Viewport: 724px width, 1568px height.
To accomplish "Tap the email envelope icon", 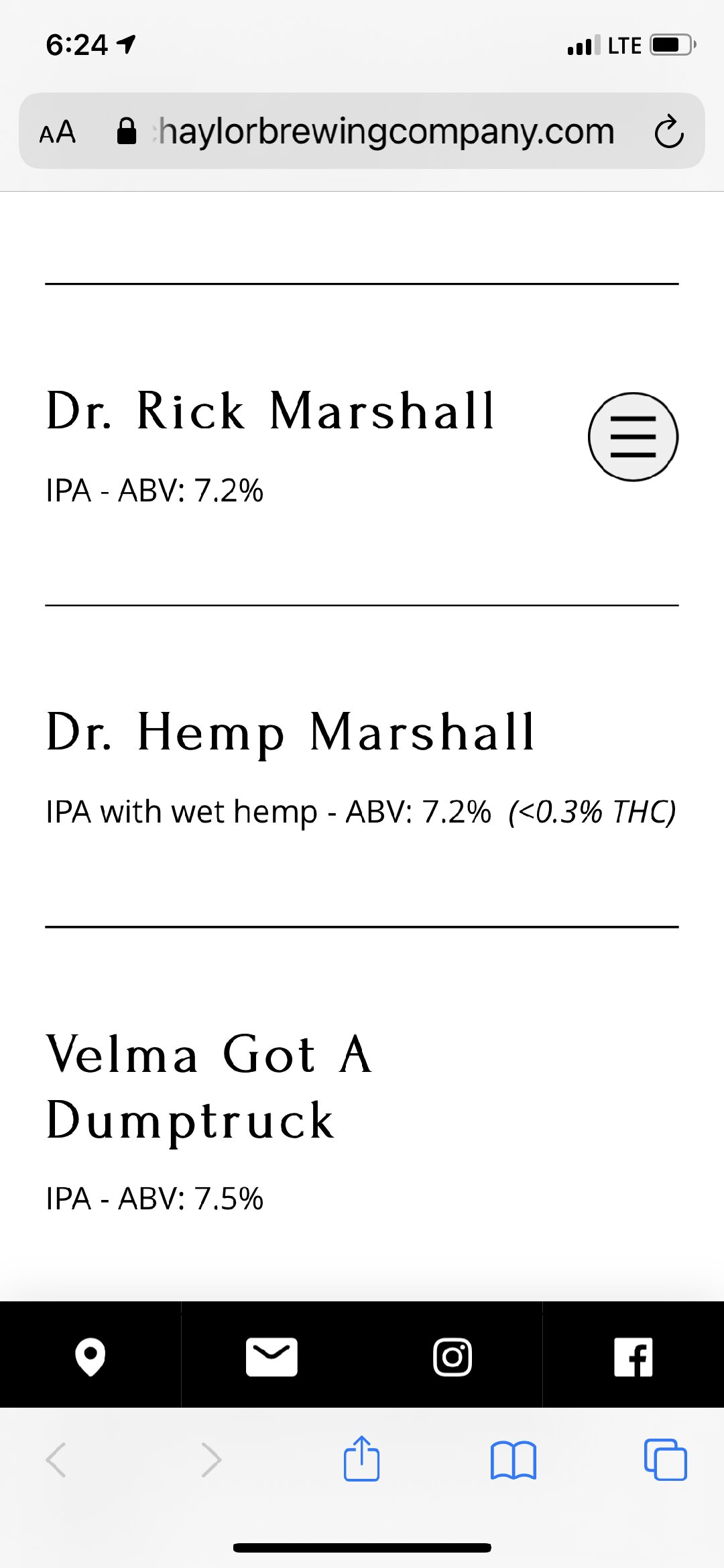I will [x=271, y=1357].
